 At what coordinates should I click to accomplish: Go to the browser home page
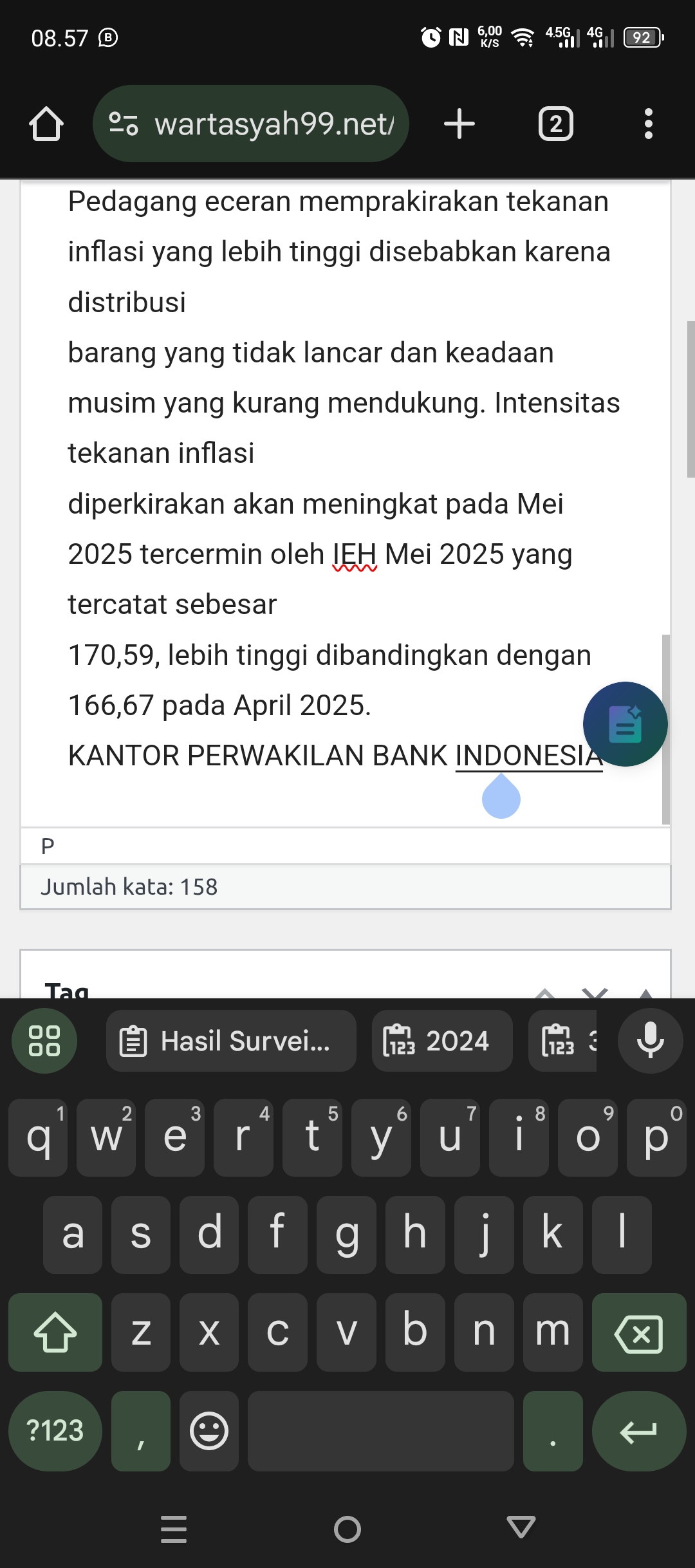pyautogui.click(x=46, y=124)
